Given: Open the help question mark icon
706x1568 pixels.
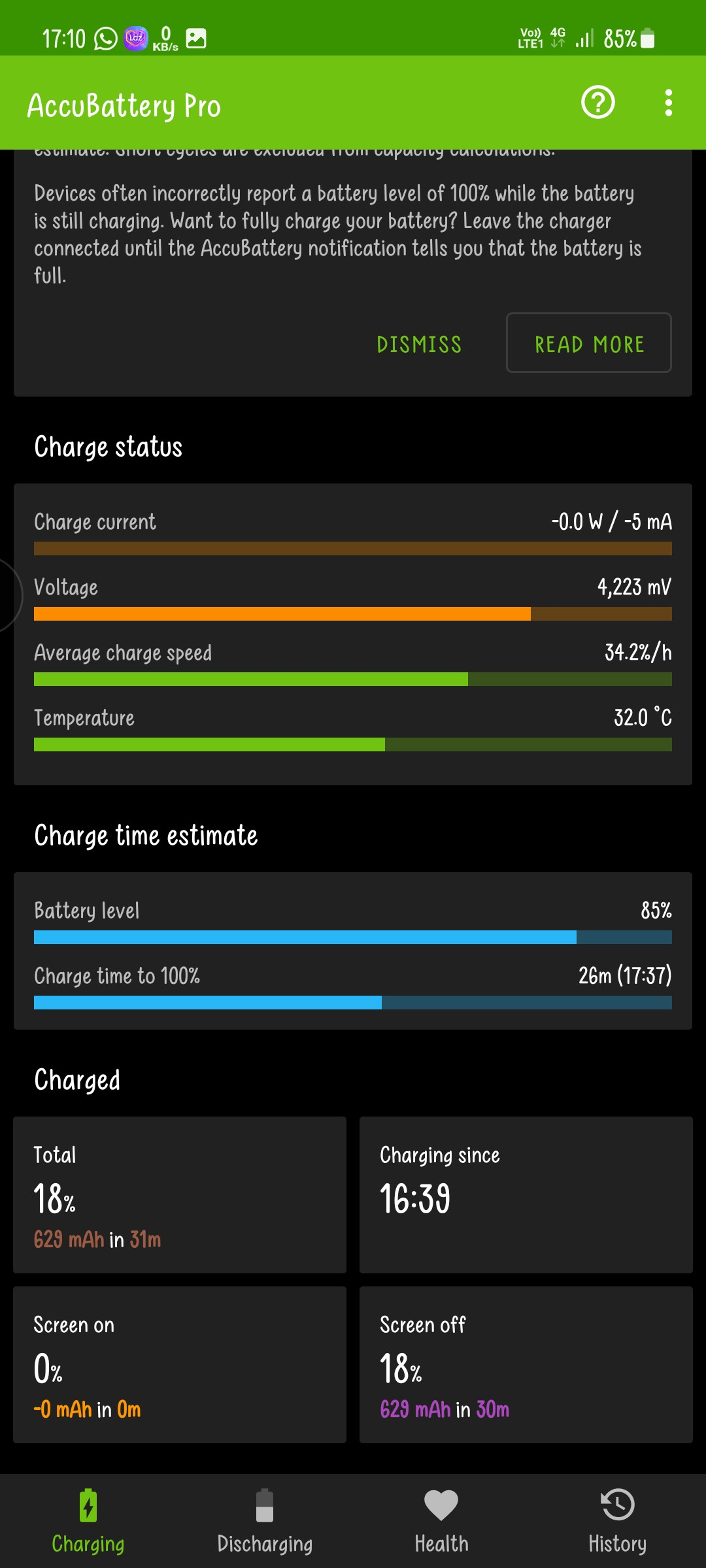Looking at the screenshot, I should click(x=598, y=103).
